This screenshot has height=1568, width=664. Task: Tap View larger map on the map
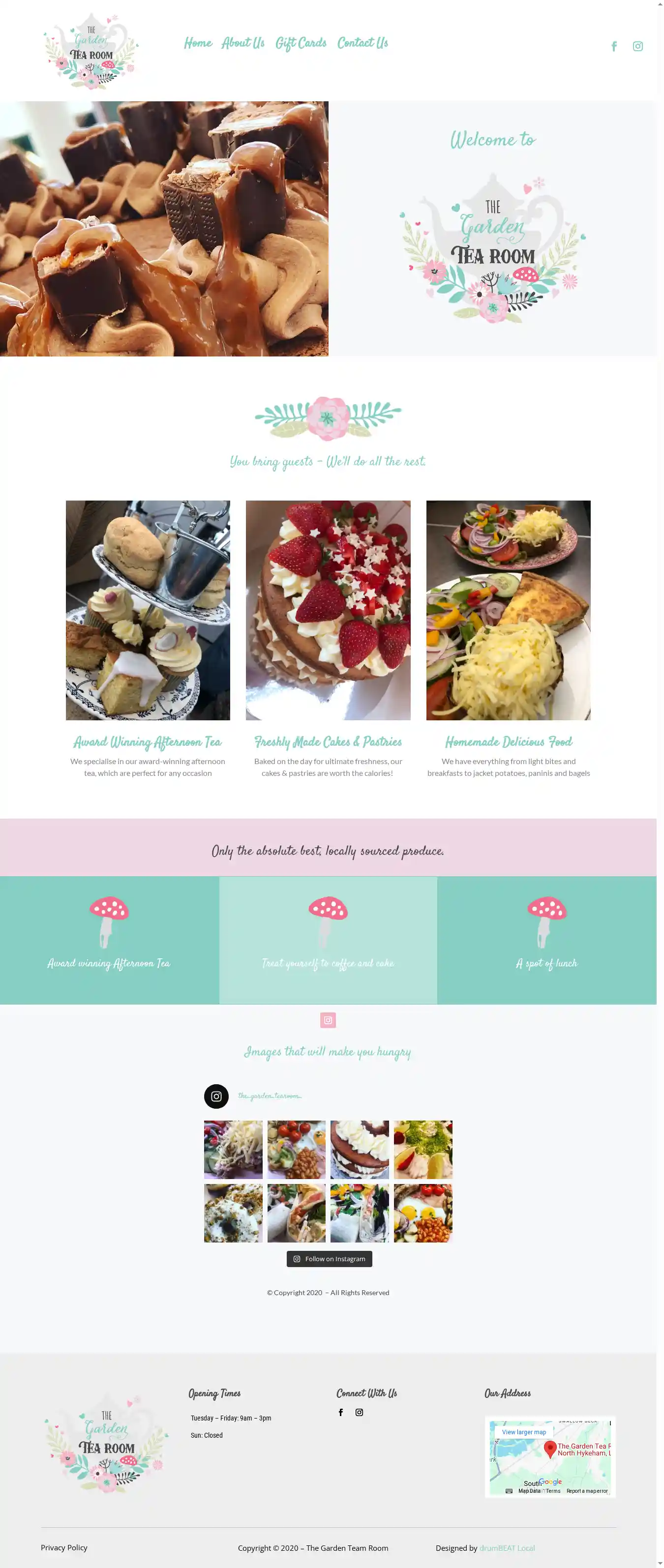[x=523, y=1432]
